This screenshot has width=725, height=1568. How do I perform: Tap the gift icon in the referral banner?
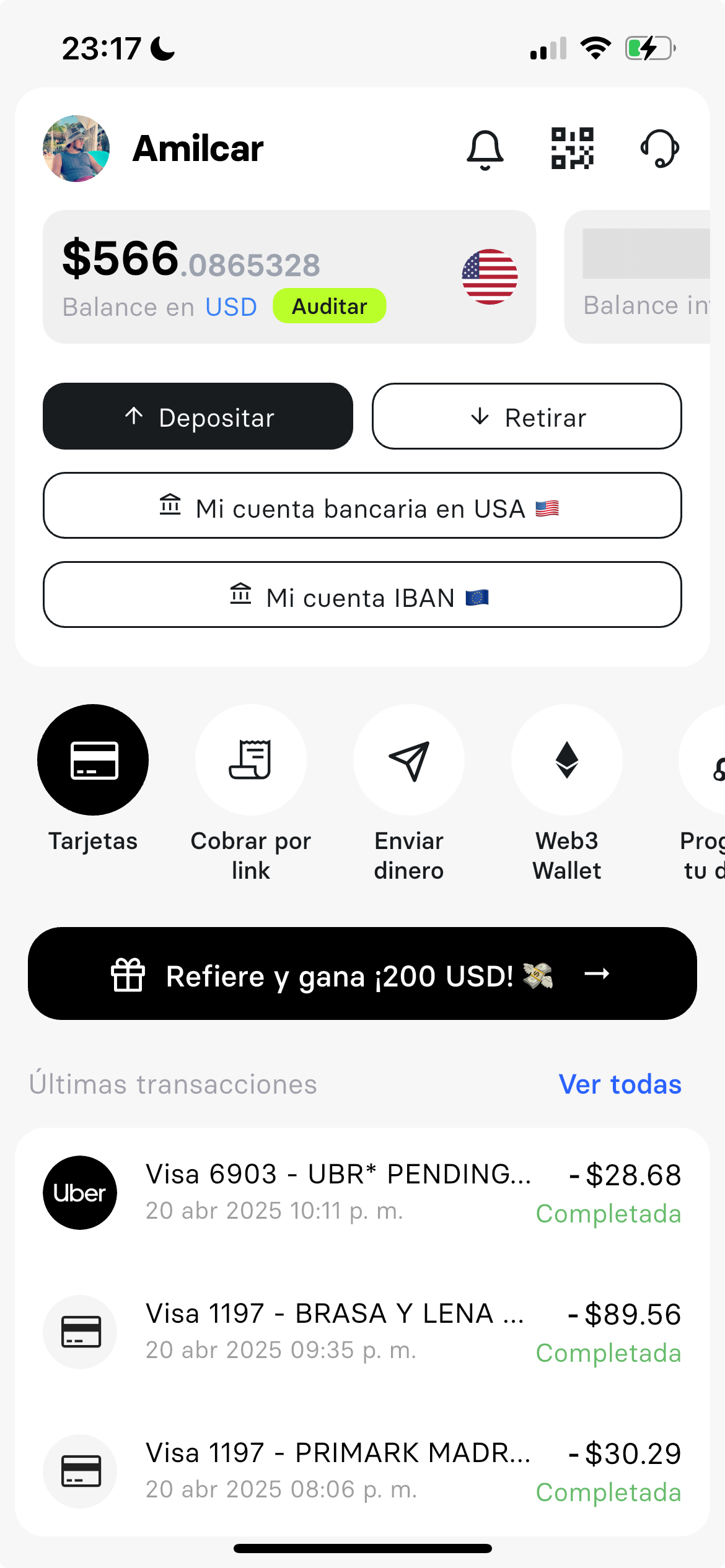127,975
